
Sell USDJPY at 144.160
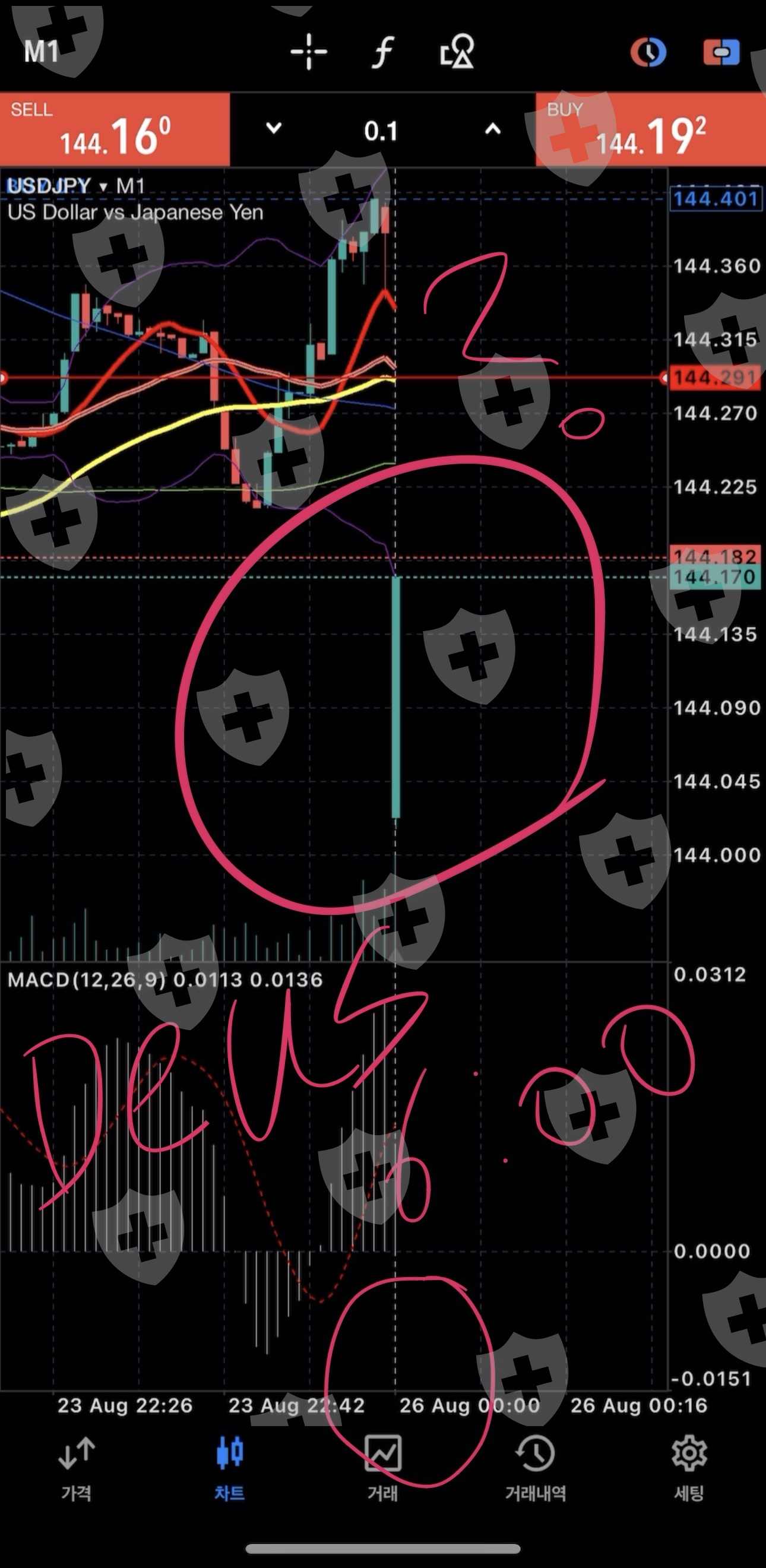[115, 129]
